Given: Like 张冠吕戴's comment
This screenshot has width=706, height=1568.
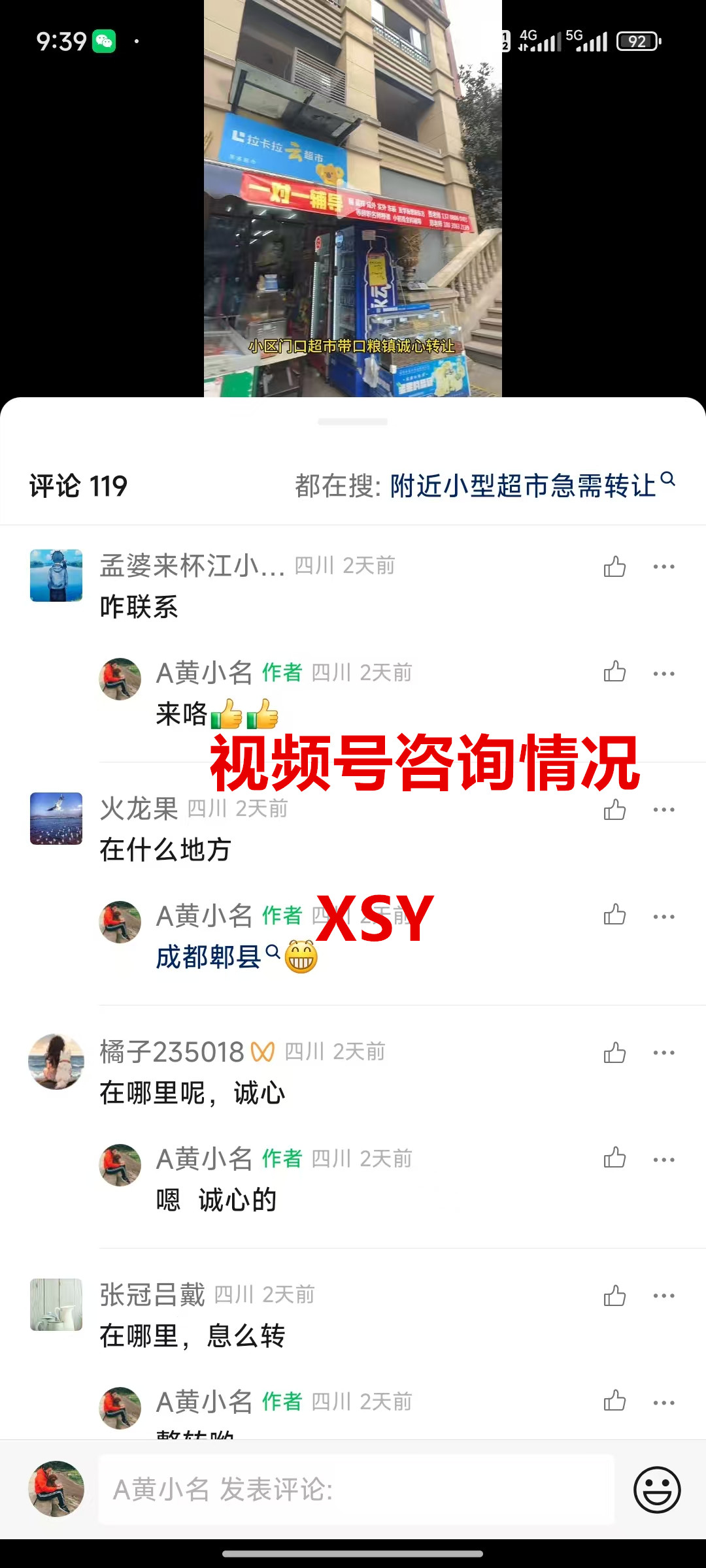Looking at the screenshot, I should [x=614, y=1296].
